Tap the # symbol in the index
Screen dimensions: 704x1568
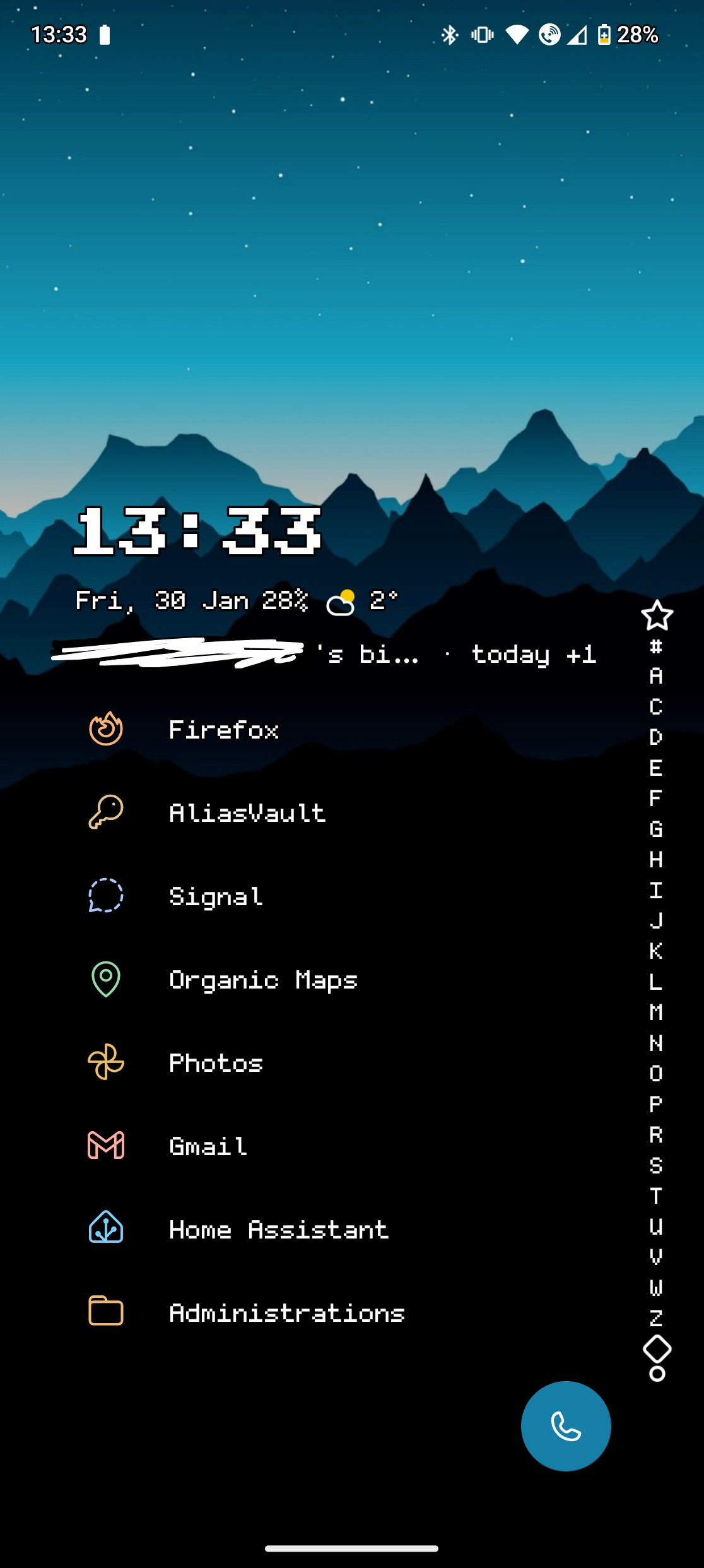point(656,646)
